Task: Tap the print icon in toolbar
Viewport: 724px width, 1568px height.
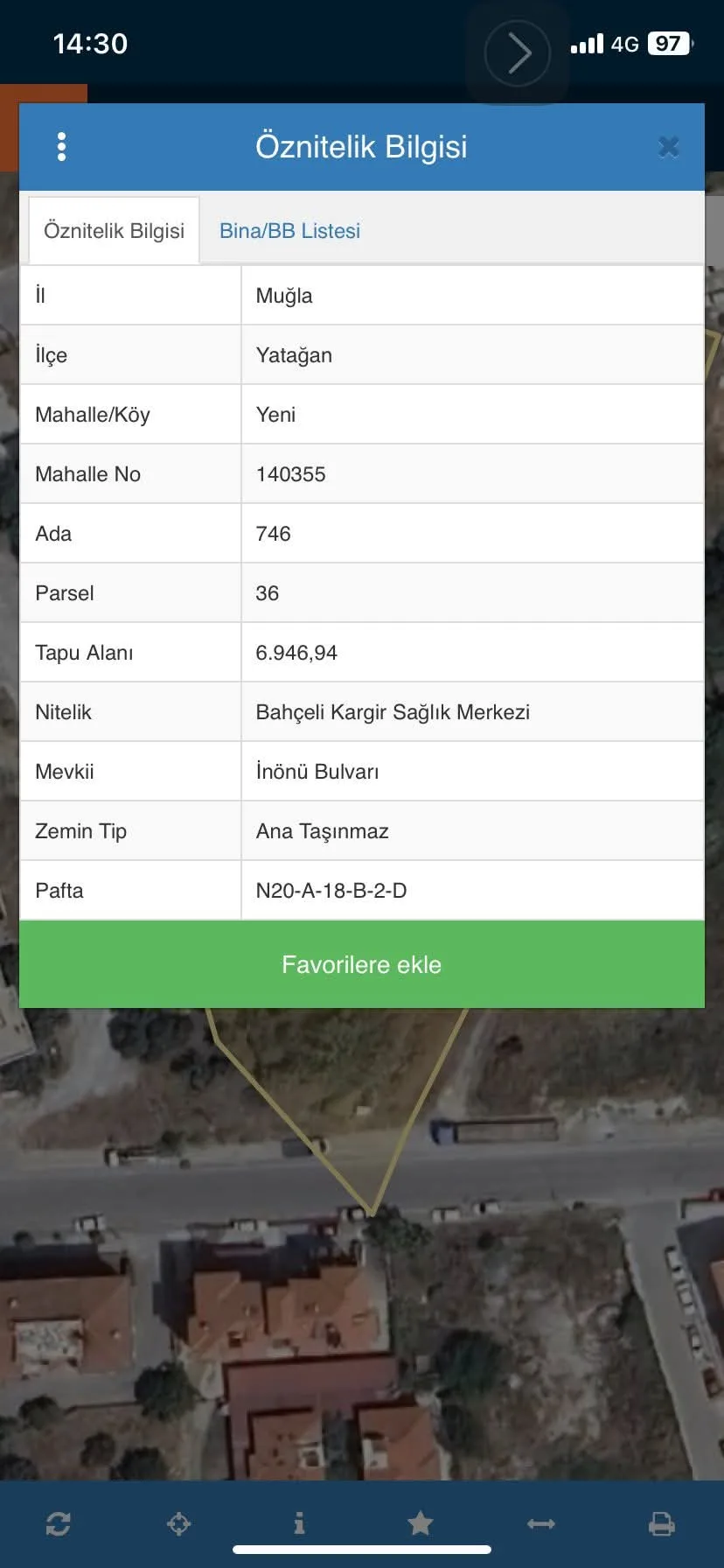Action: (662, 1523)
